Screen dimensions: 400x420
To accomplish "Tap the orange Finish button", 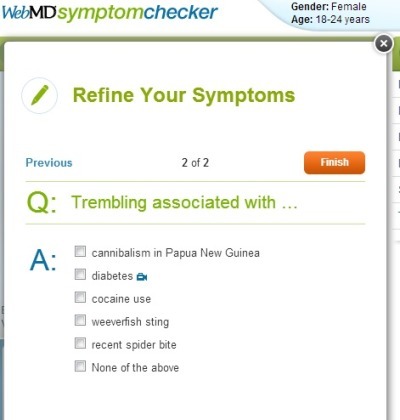I will pyautogui.click(x=334, y=162).
